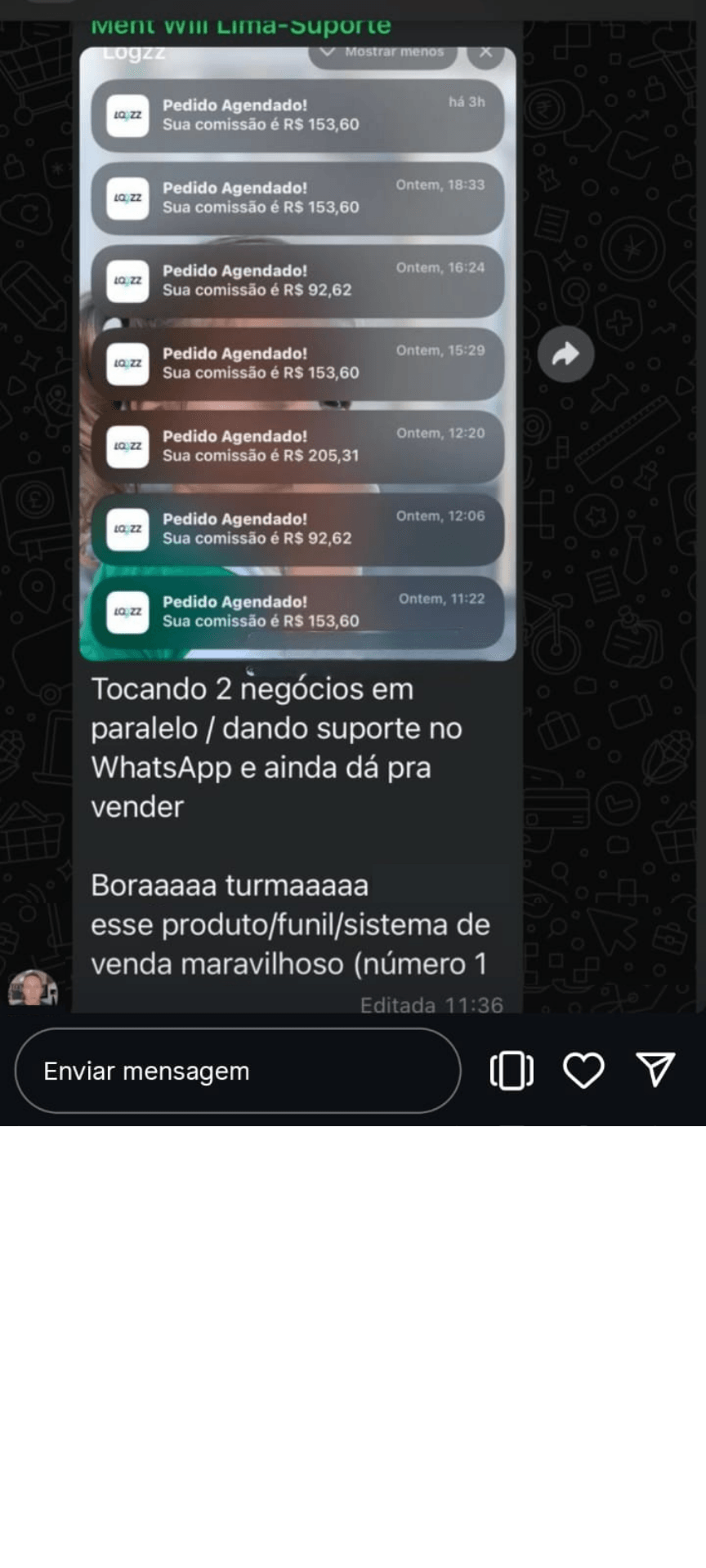The width and height of the screenshot is (706, 1568).
Task: Collapse notifications with Mostrar menos
Action: 384,51
